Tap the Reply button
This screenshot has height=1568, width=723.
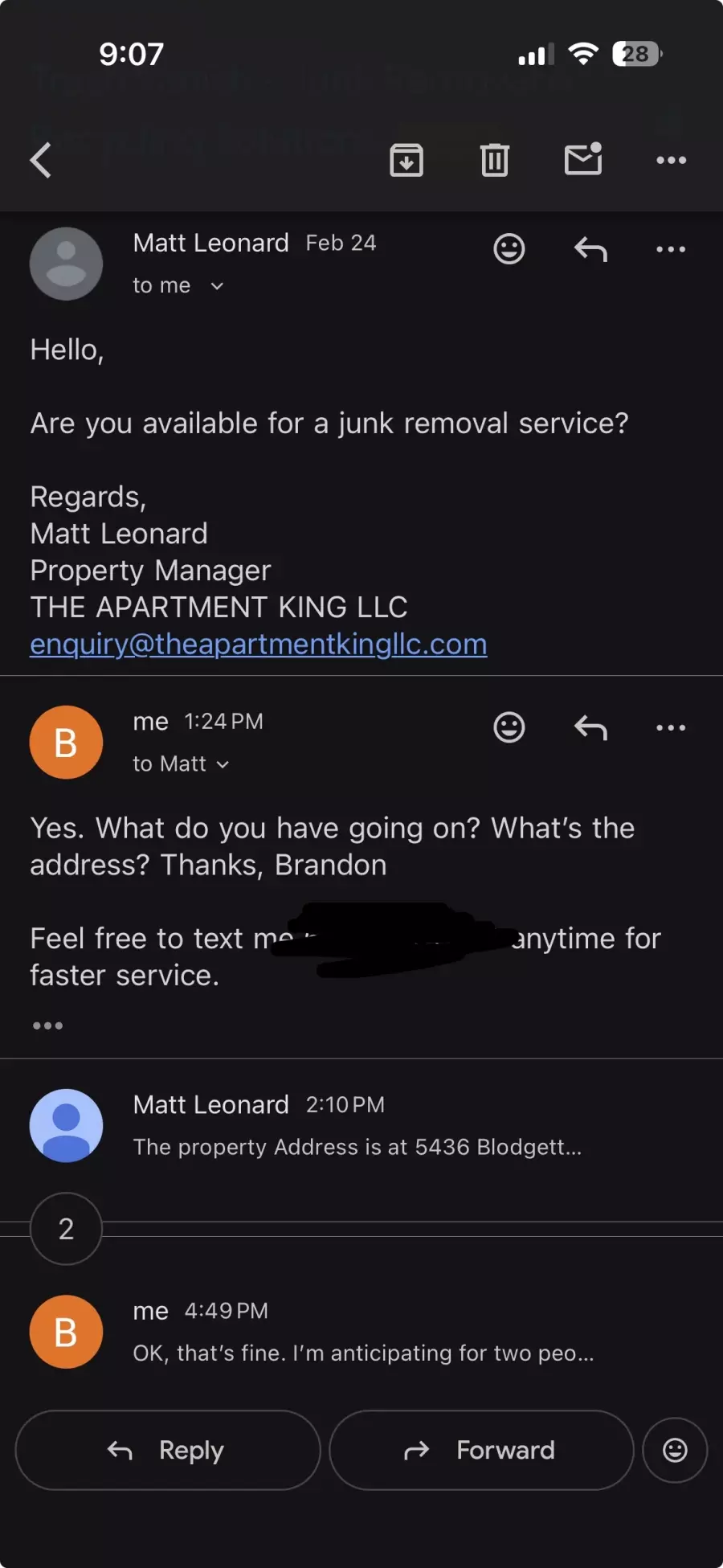point(168,1450)
